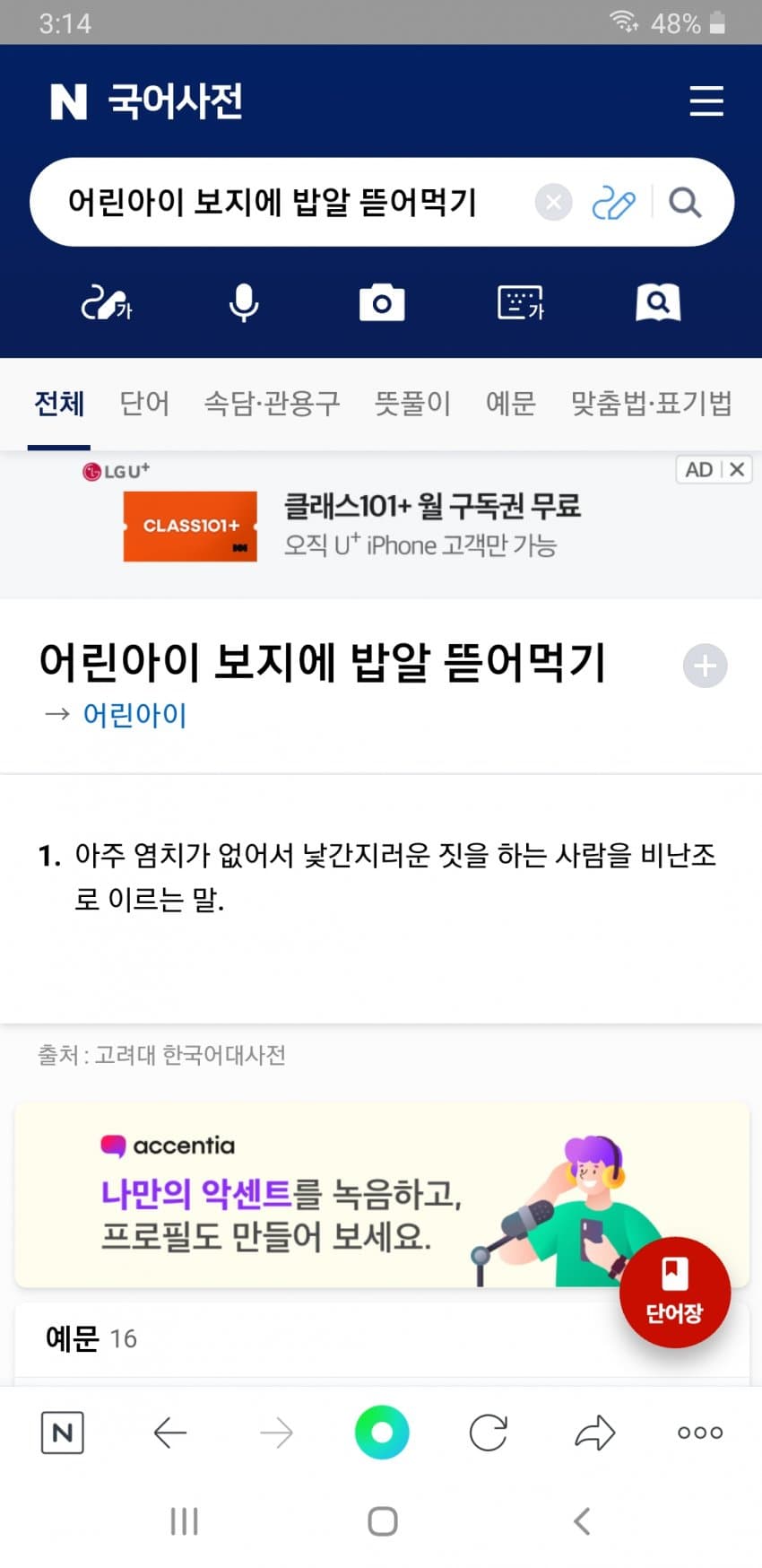Switch to the 뜻풀이 tab
The height and width of the screenshot is (1568, 762).
click(412, 404)
